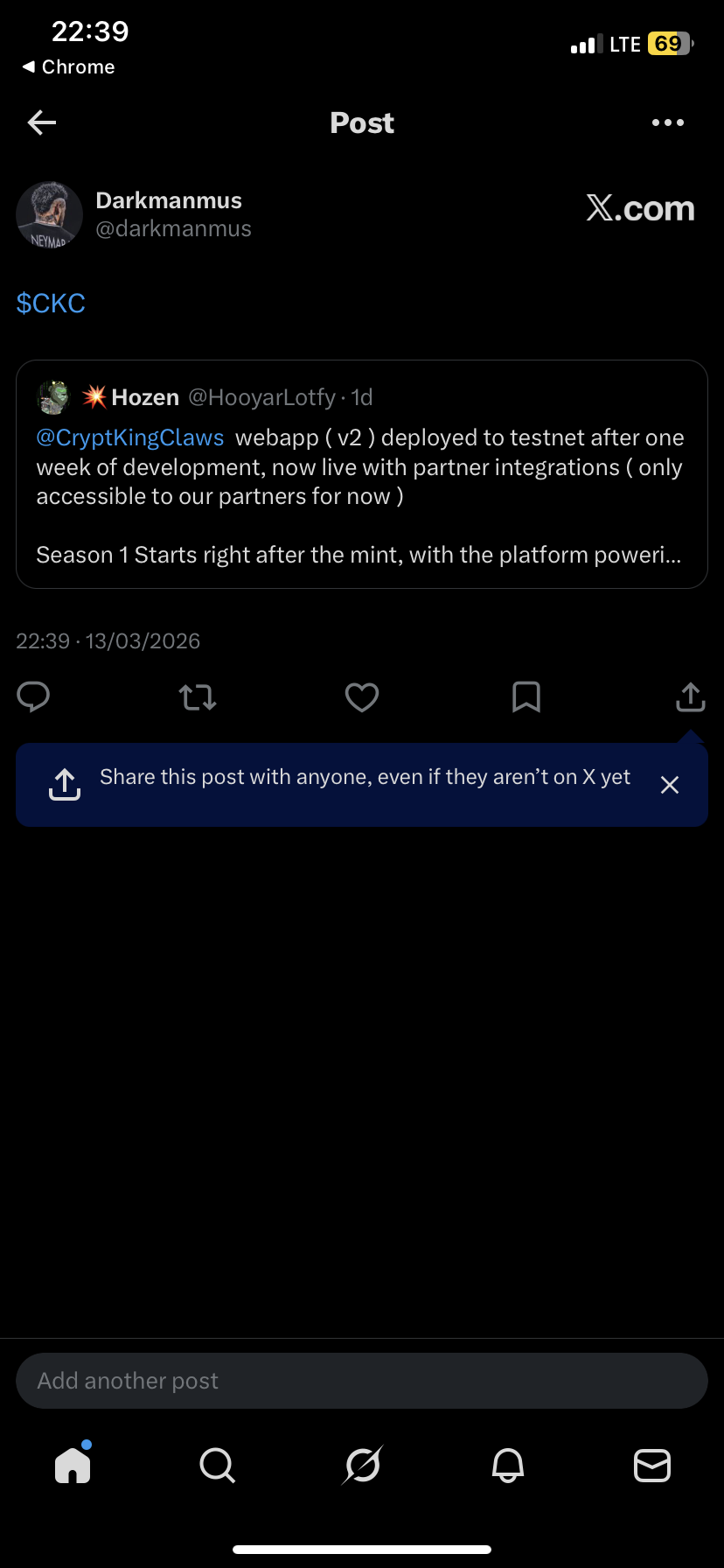724x1568 pixels.
Task: Open the Search tab
Action: [x=217, y=1465]
